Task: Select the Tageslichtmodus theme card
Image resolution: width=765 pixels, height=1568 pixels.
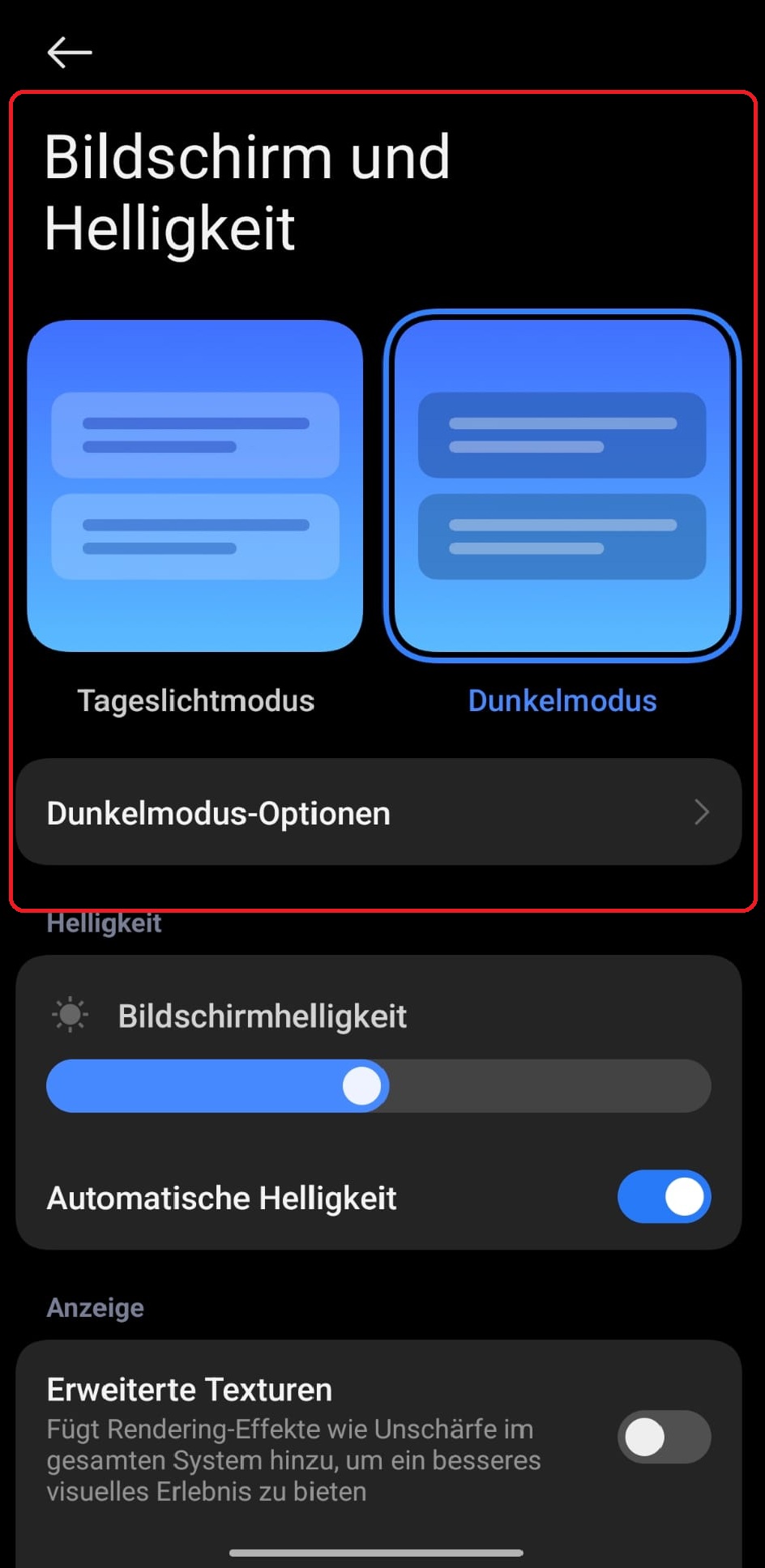Action: pyautogui.click(x=195, y=486)
